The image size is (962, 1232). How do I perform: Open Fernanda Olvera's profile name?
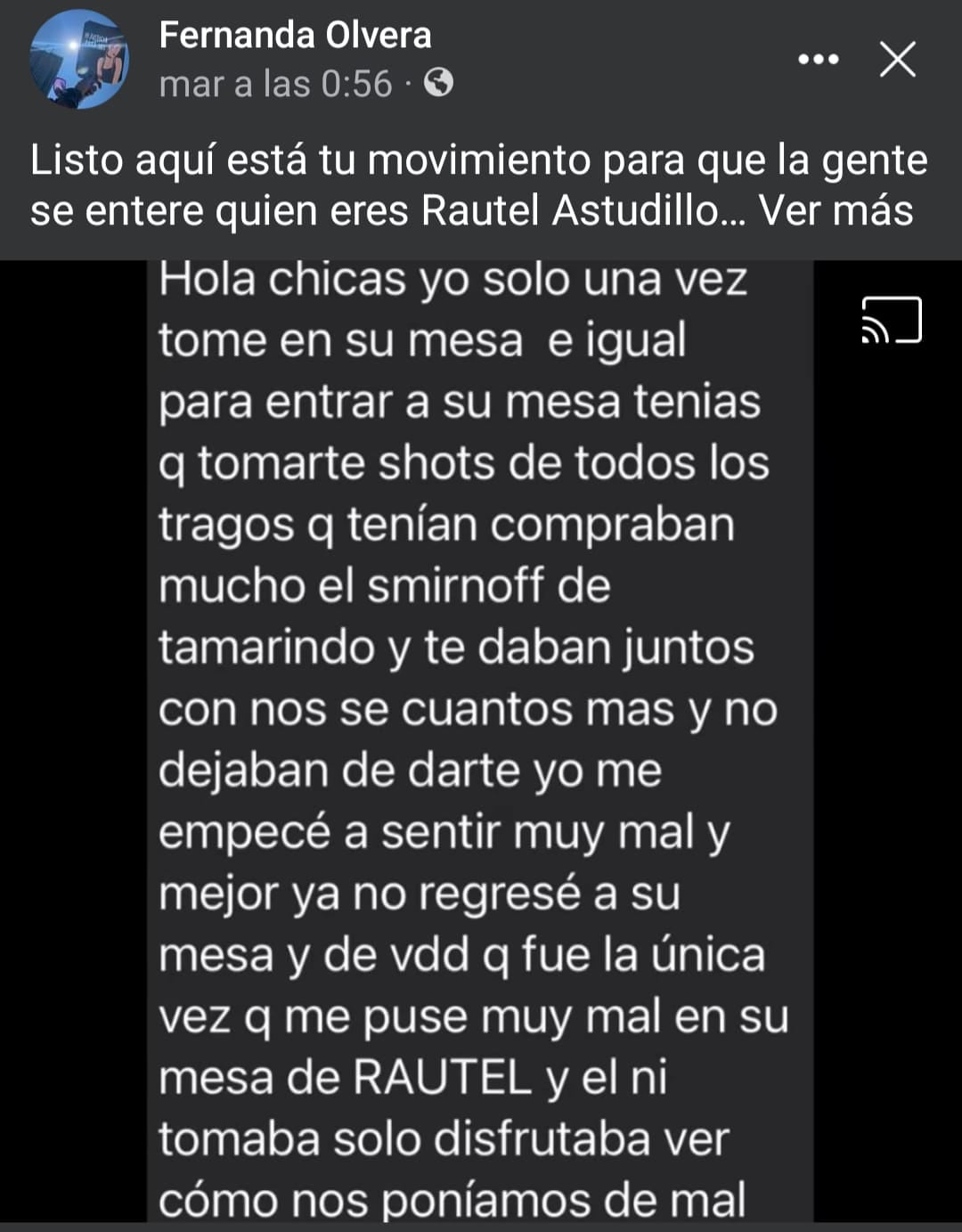point(295,36)
